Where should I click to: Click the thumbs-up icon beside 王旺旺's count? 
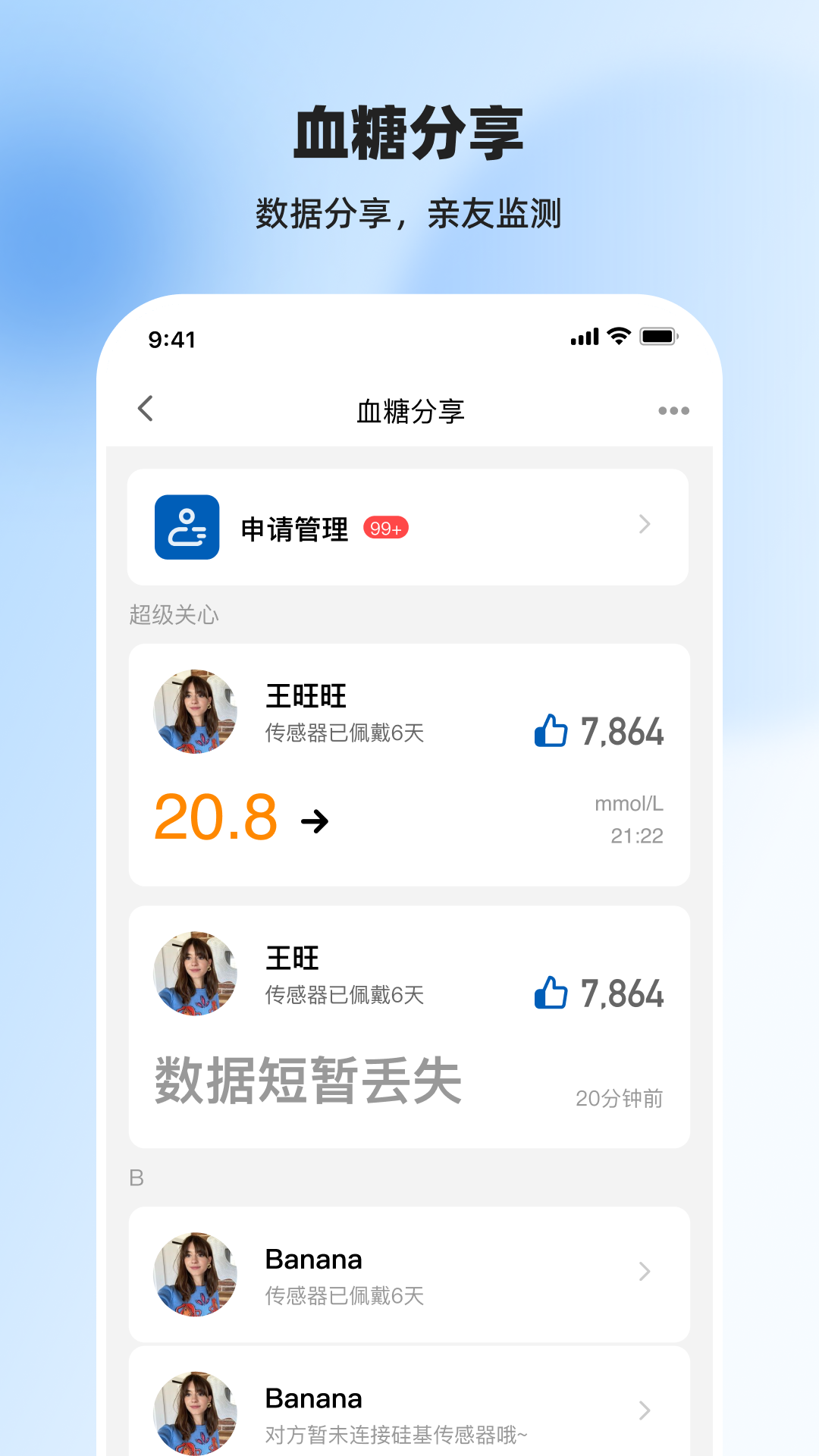click(x=551, y=730)
